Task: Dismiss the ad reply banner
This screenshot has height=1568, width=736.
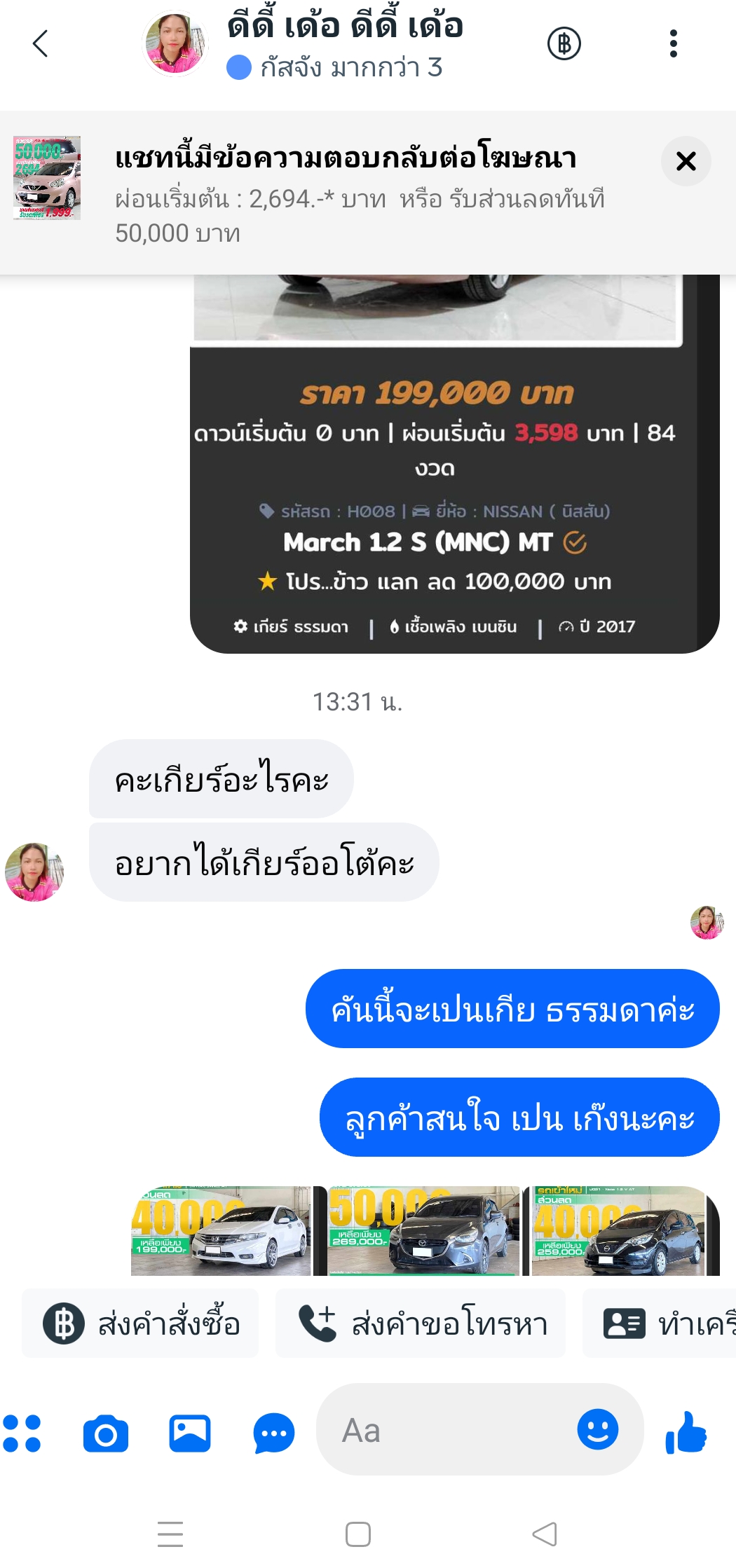Action: coord(686,161)
